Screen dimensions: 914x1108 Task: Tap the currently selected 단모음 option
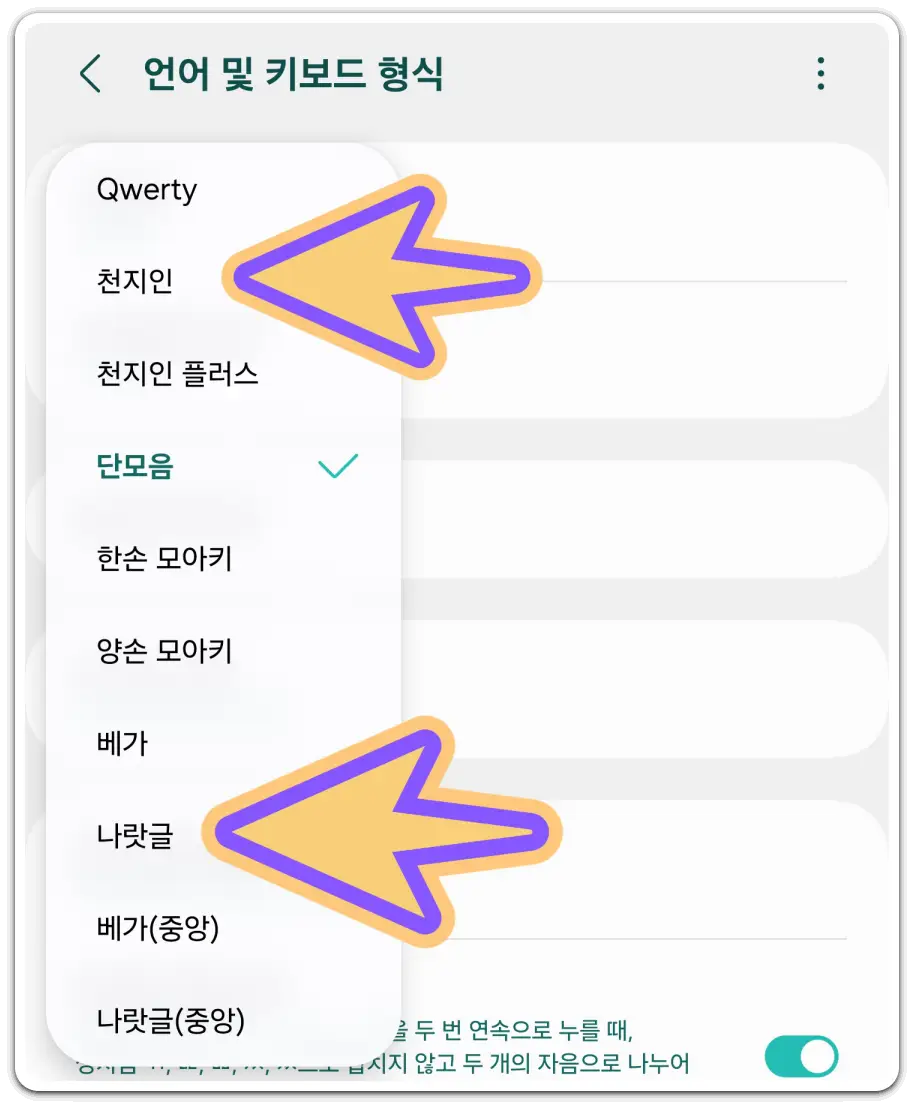(135, 464)
